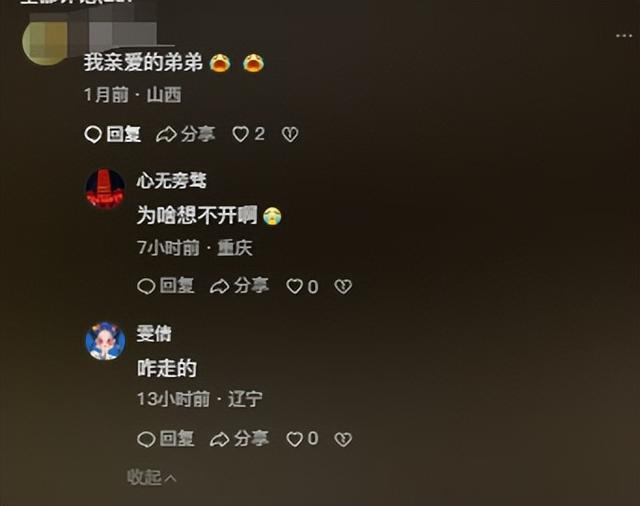Screen dimensions: 640x506
Task: Like the 我亲爱的弟弟 comment
Action: pyautogui.click(x=241, y=134)
